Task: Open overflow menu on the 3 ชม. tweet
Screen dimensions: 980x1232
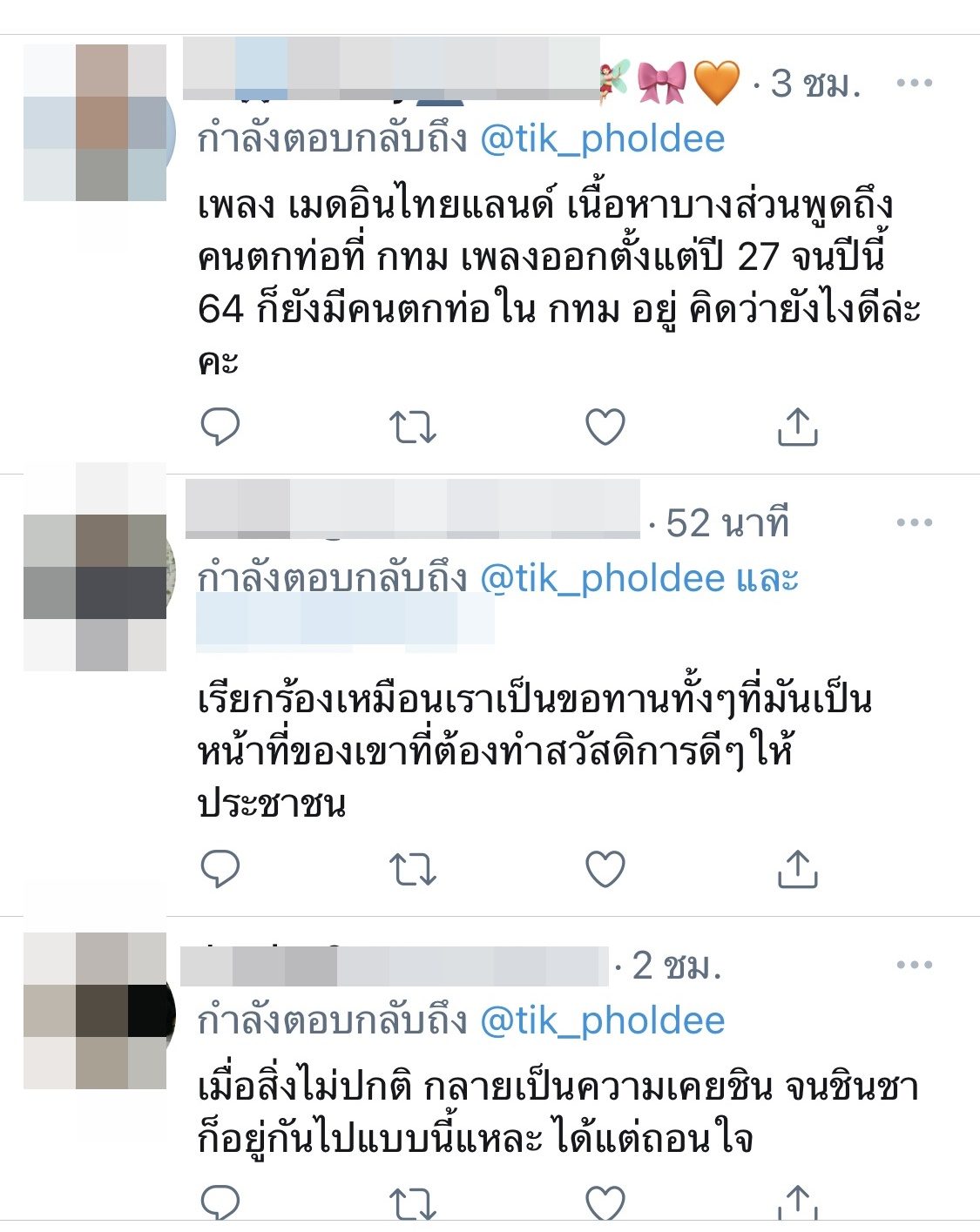Action: point(914,84)
